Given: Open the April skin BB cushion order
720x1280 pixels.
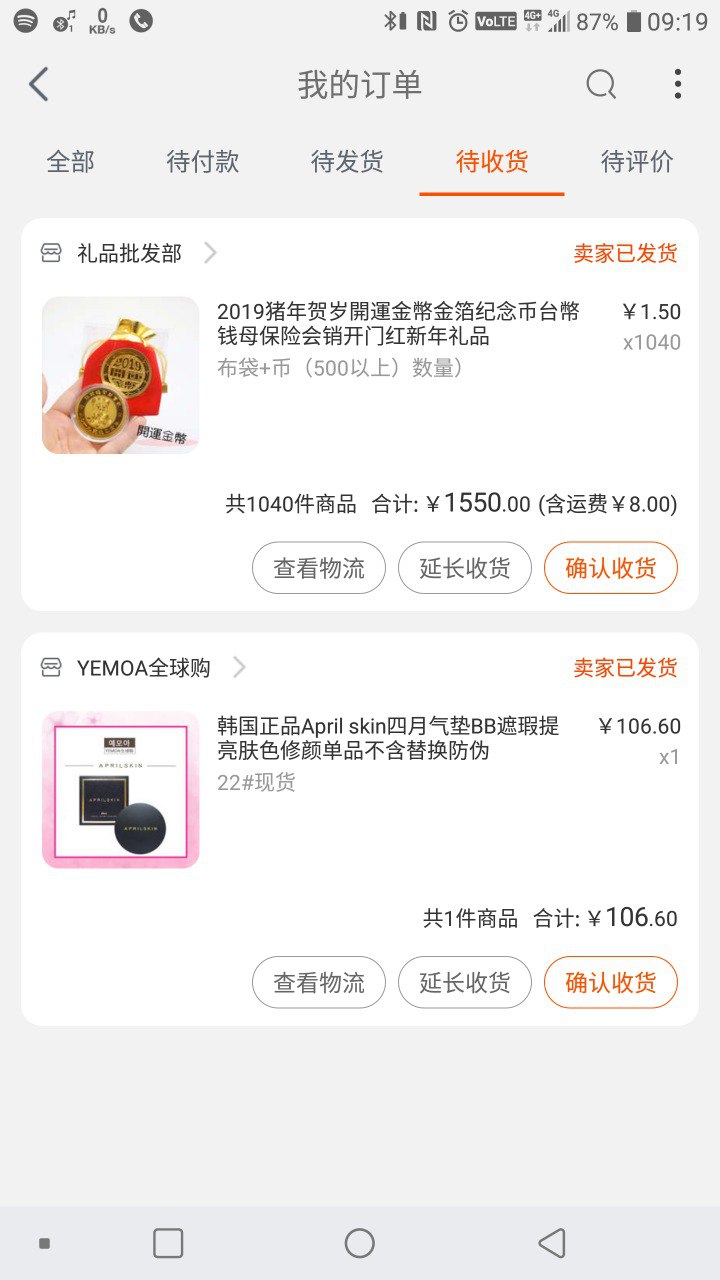Looking at the screenshot, I should [x=388, y=739].
